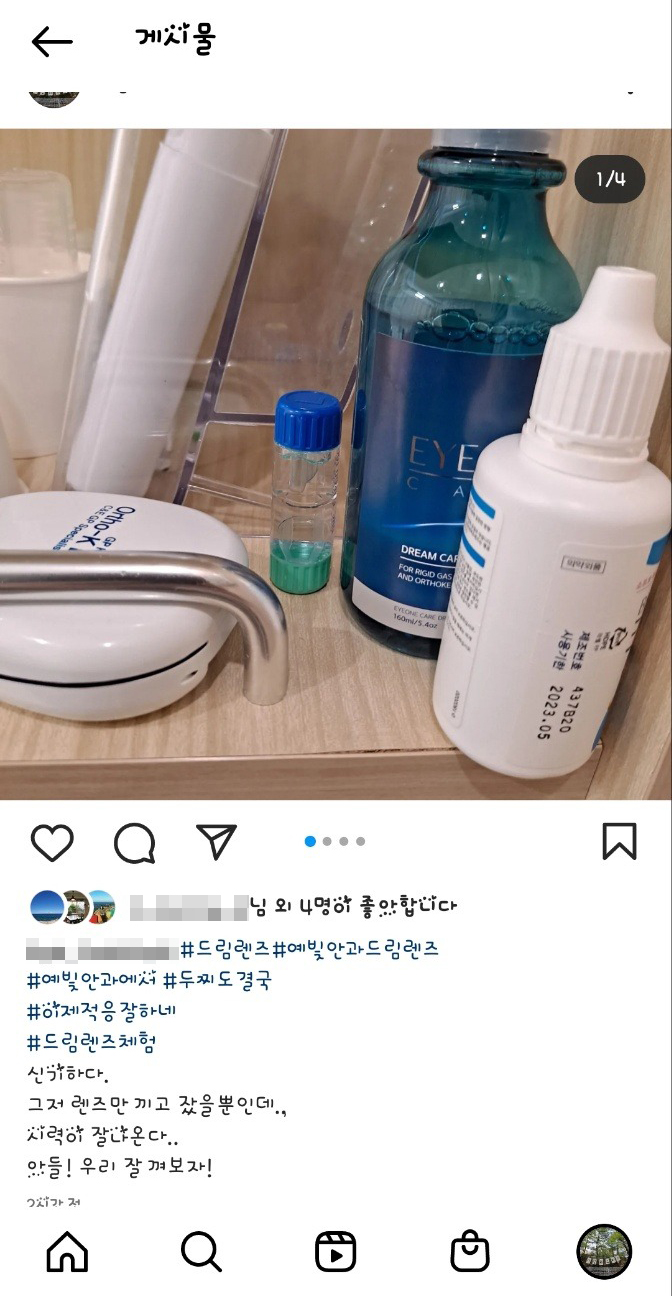
Task: Go to the Shop tab
Action: click(x=469, y=1251)
